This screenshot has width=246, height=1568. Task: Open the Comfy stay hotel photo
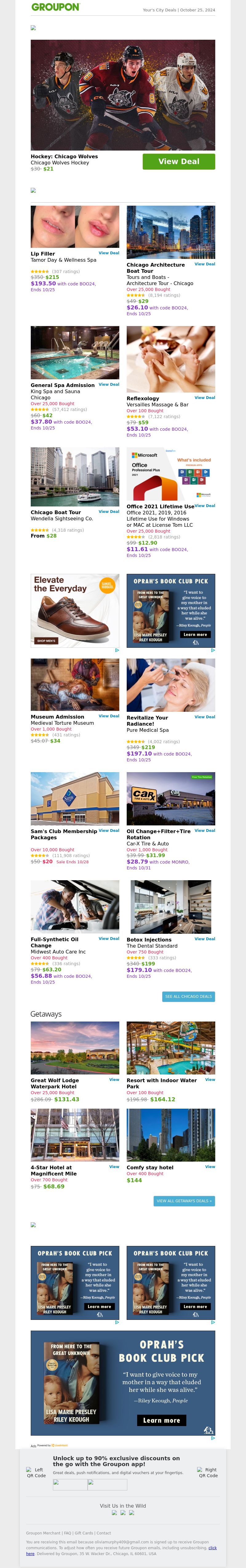(x=171, y=1135)
